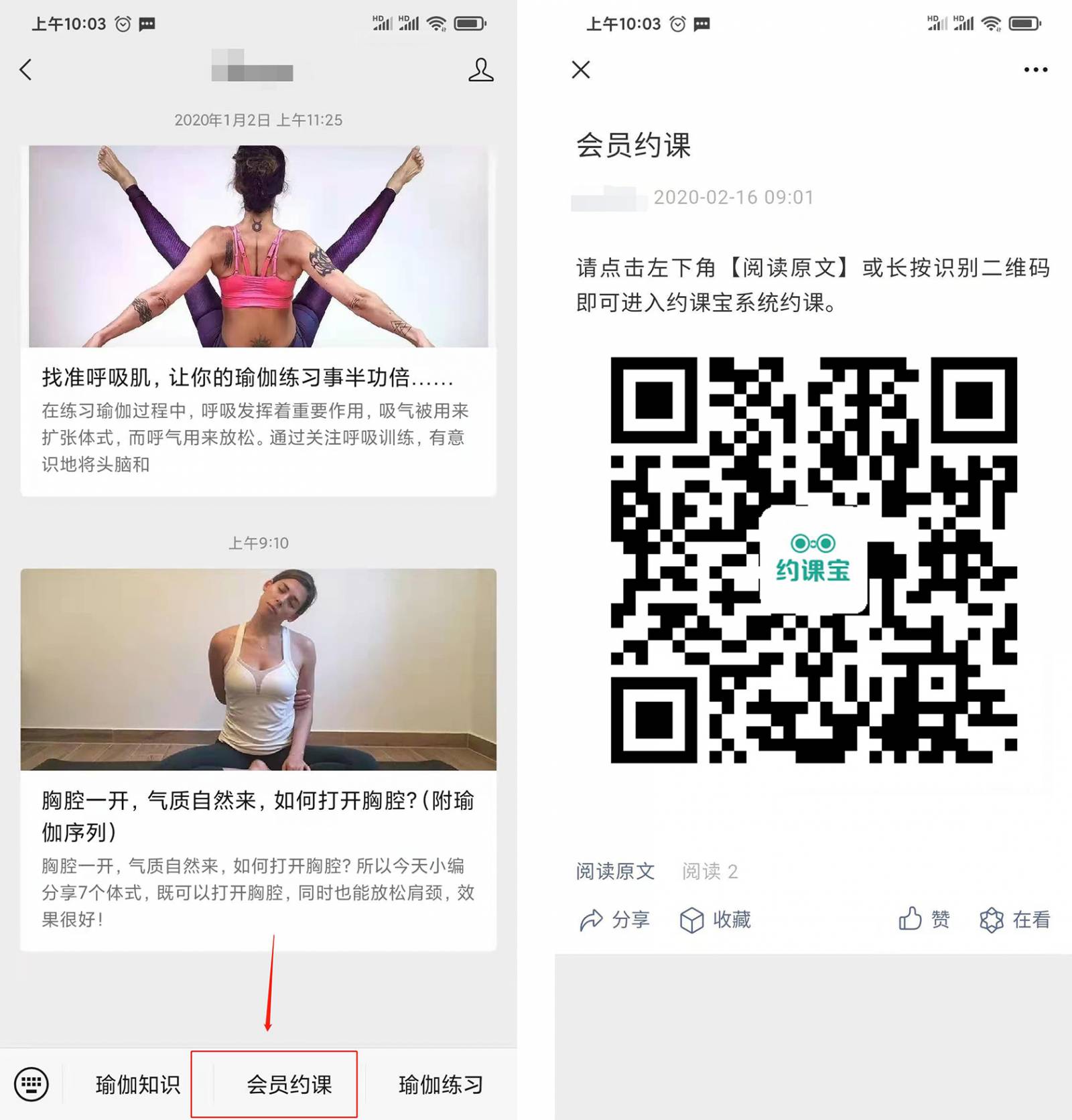Open the 瑜伽知识 menu

tap(138, 1084)
